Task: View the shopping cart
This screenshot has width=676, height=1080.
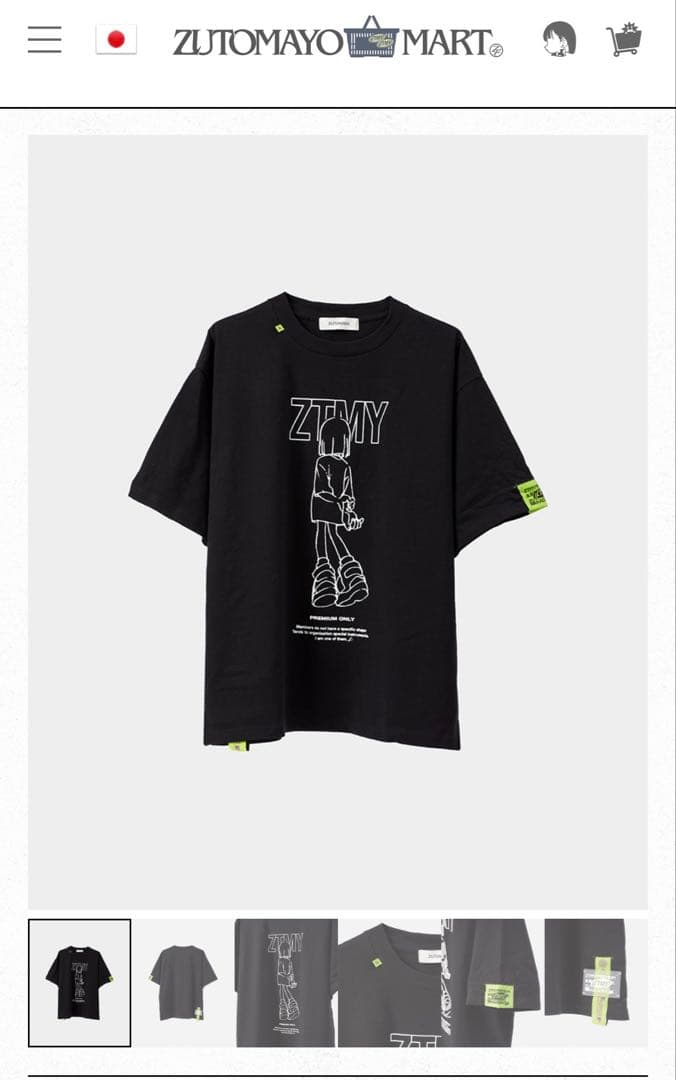Action: pyautogui.click(x=624, y=40)
